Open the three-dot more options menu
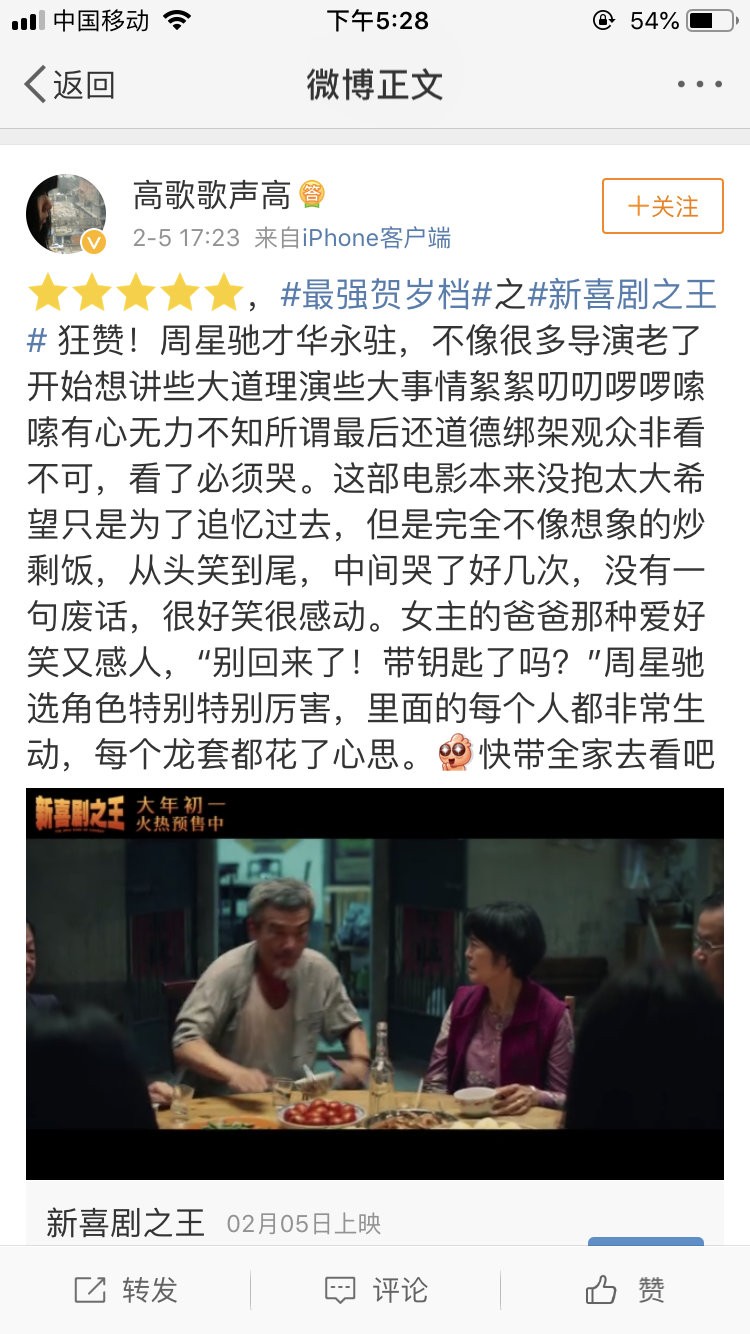The width and height of the screenshot is (750, 1334). (x=699, y=85)
